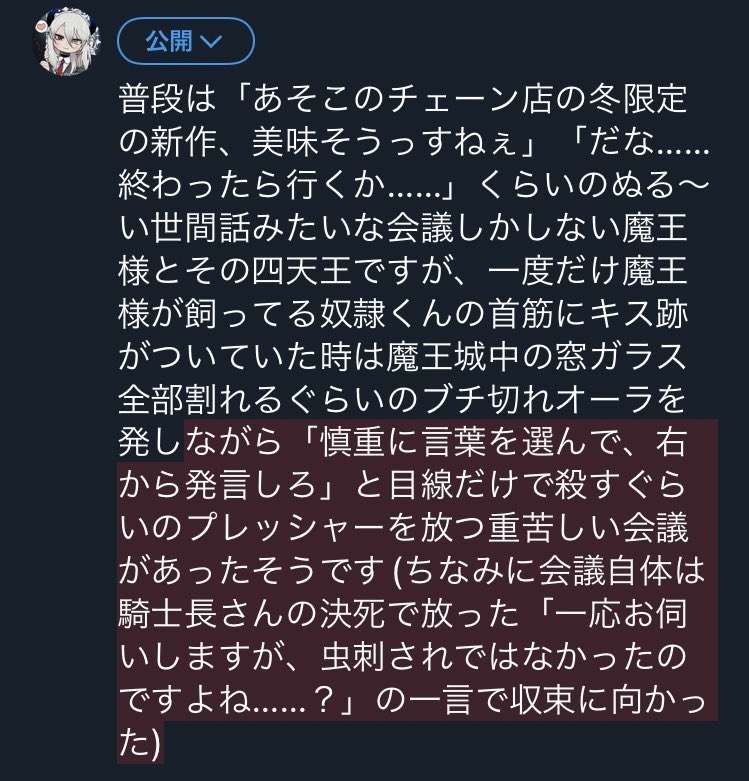Screen dimensions: 749x781
Task: Open the 公開 audience dropdown
Action: click(185, 41)
